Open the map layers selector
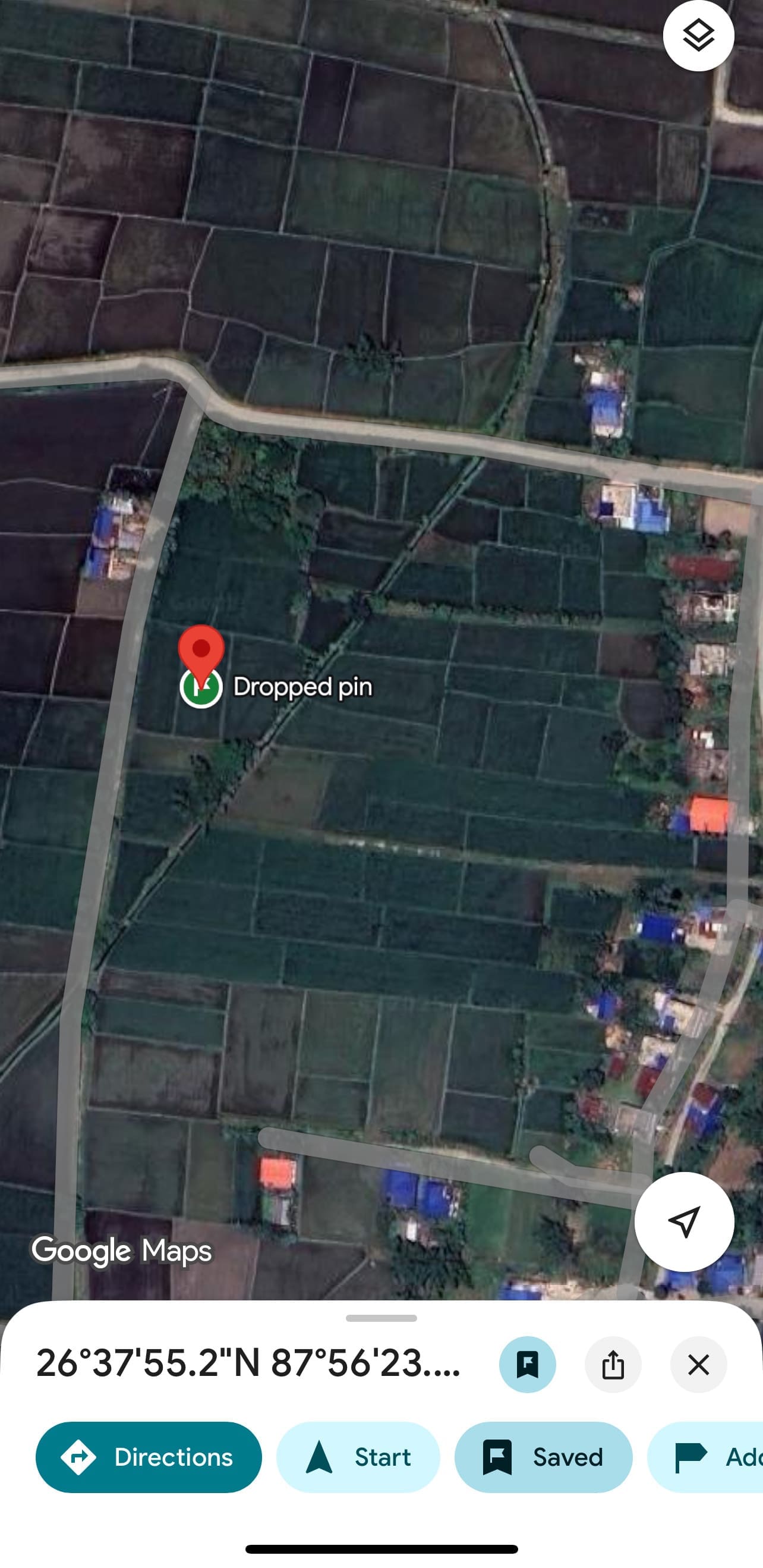Viewport: 763px width, 1568px height. (x=698, y=36)
